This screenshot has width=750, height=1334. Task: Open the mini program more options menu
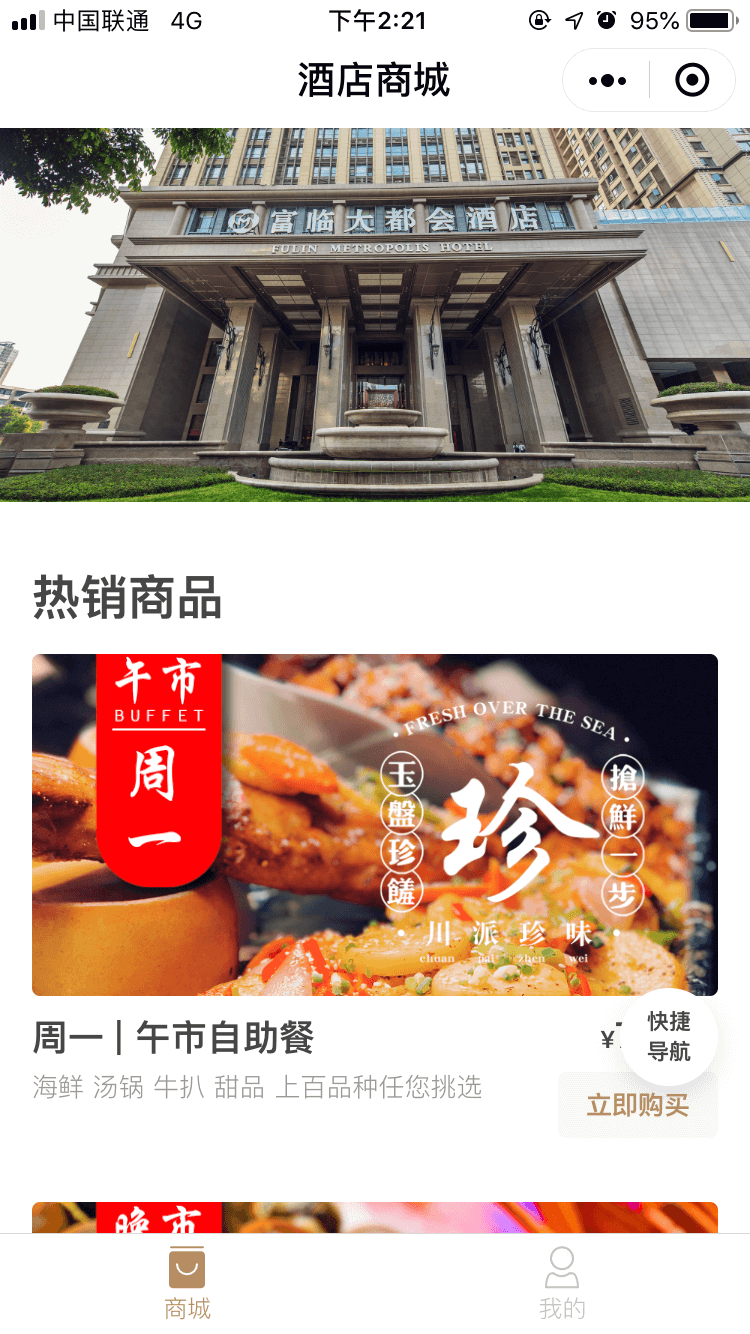pos(607,80)
